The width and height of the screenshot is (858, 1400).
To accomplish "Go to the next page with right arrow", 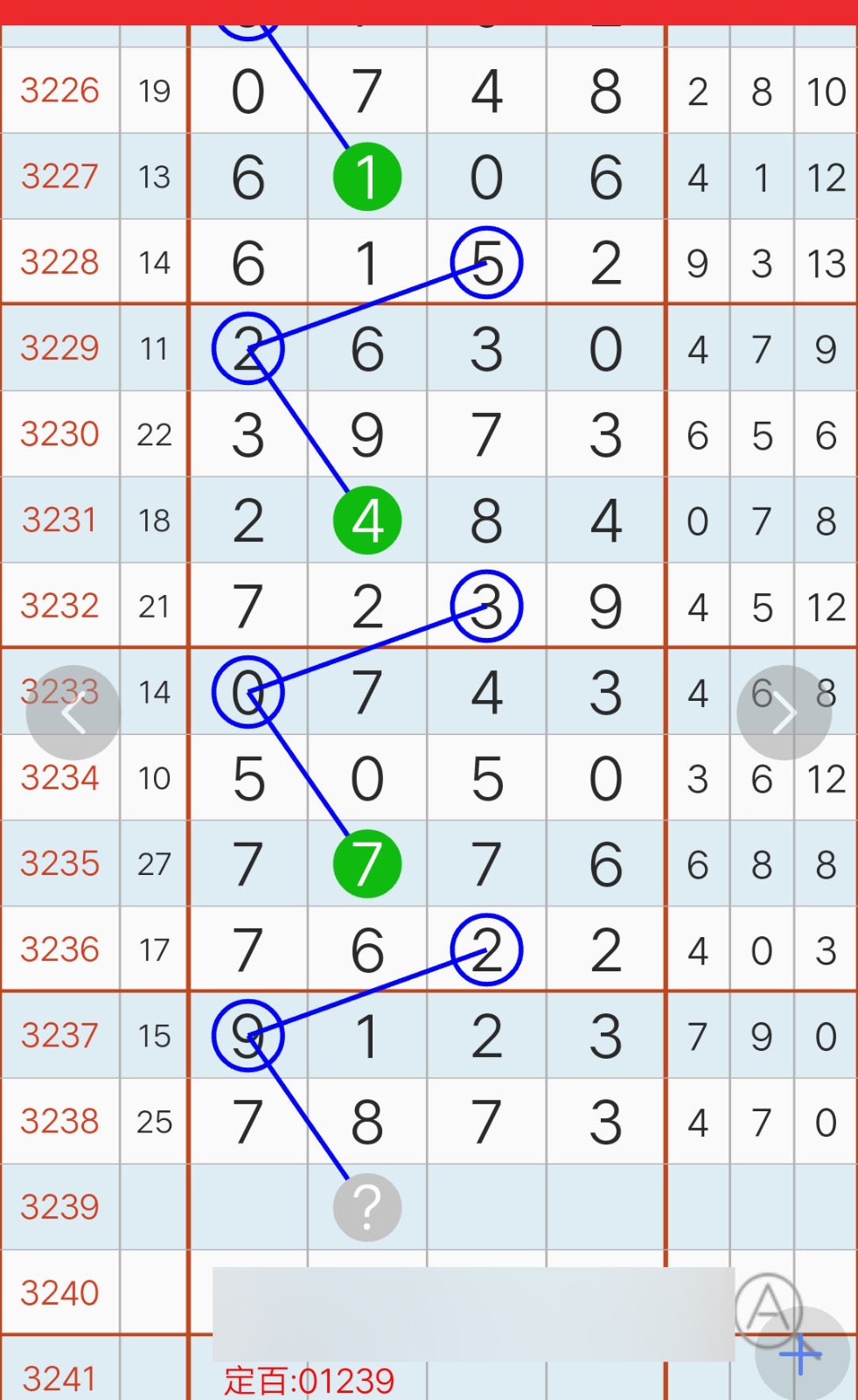I will (784, 712).
